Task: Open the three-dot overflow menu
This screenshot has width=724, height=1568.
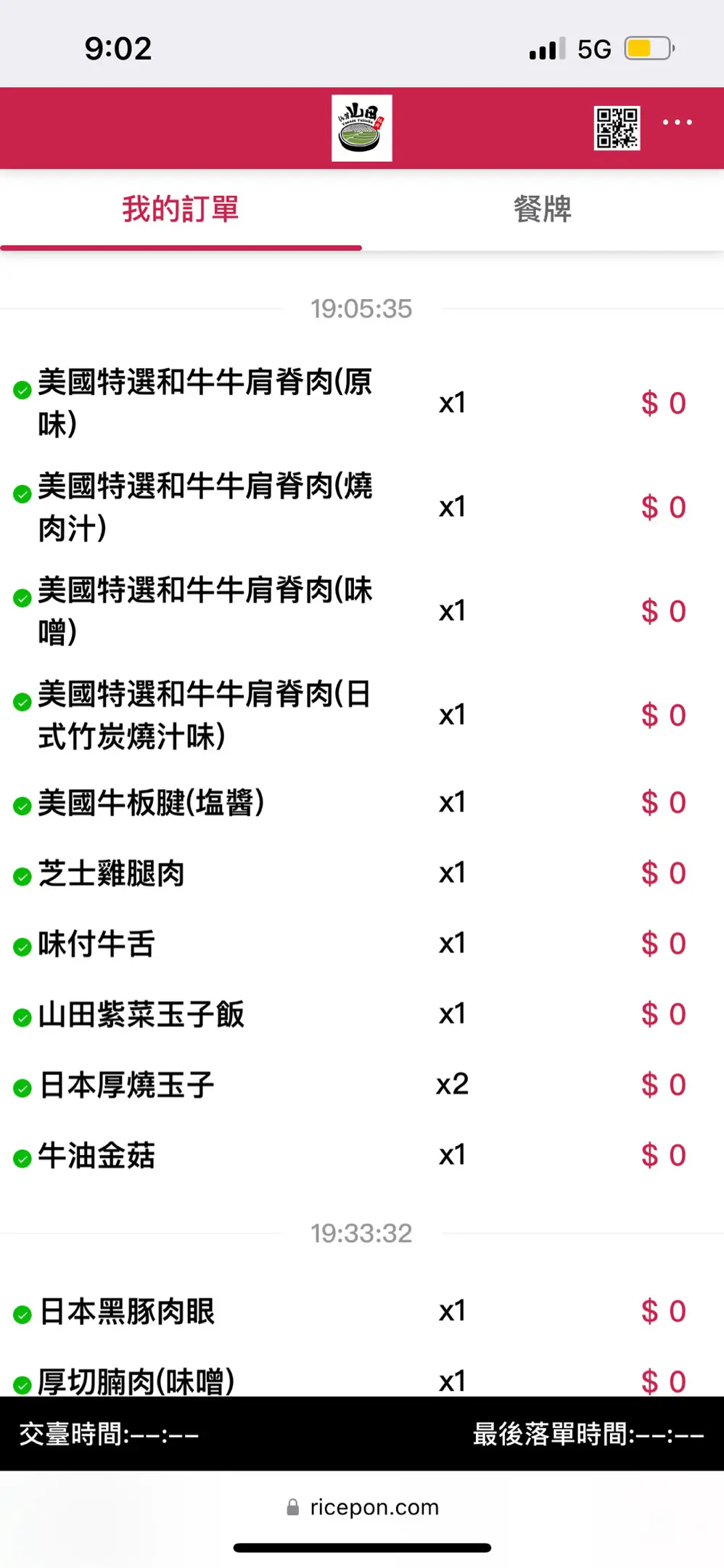Action: tap(677, 123)
